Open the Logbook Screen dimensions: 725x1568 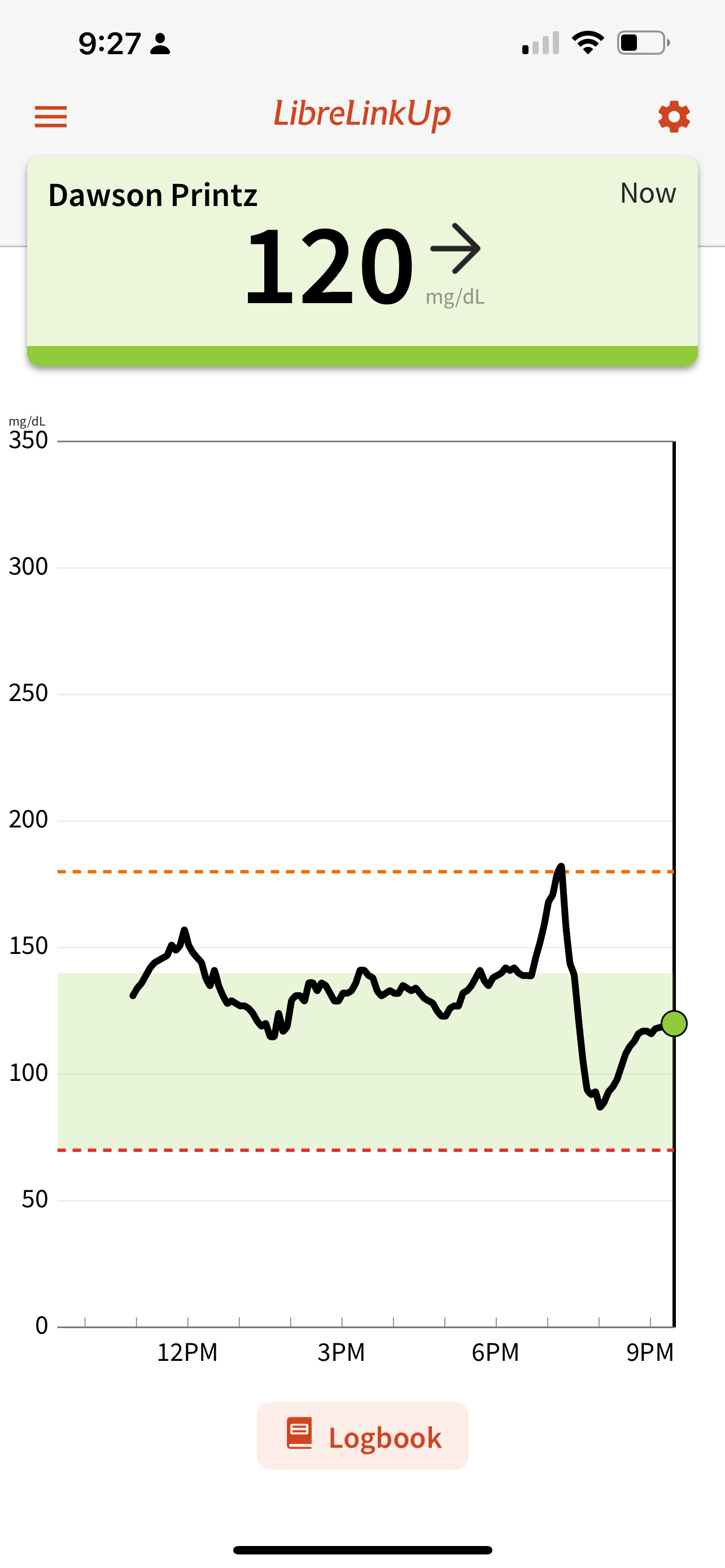coord(363,1436)
